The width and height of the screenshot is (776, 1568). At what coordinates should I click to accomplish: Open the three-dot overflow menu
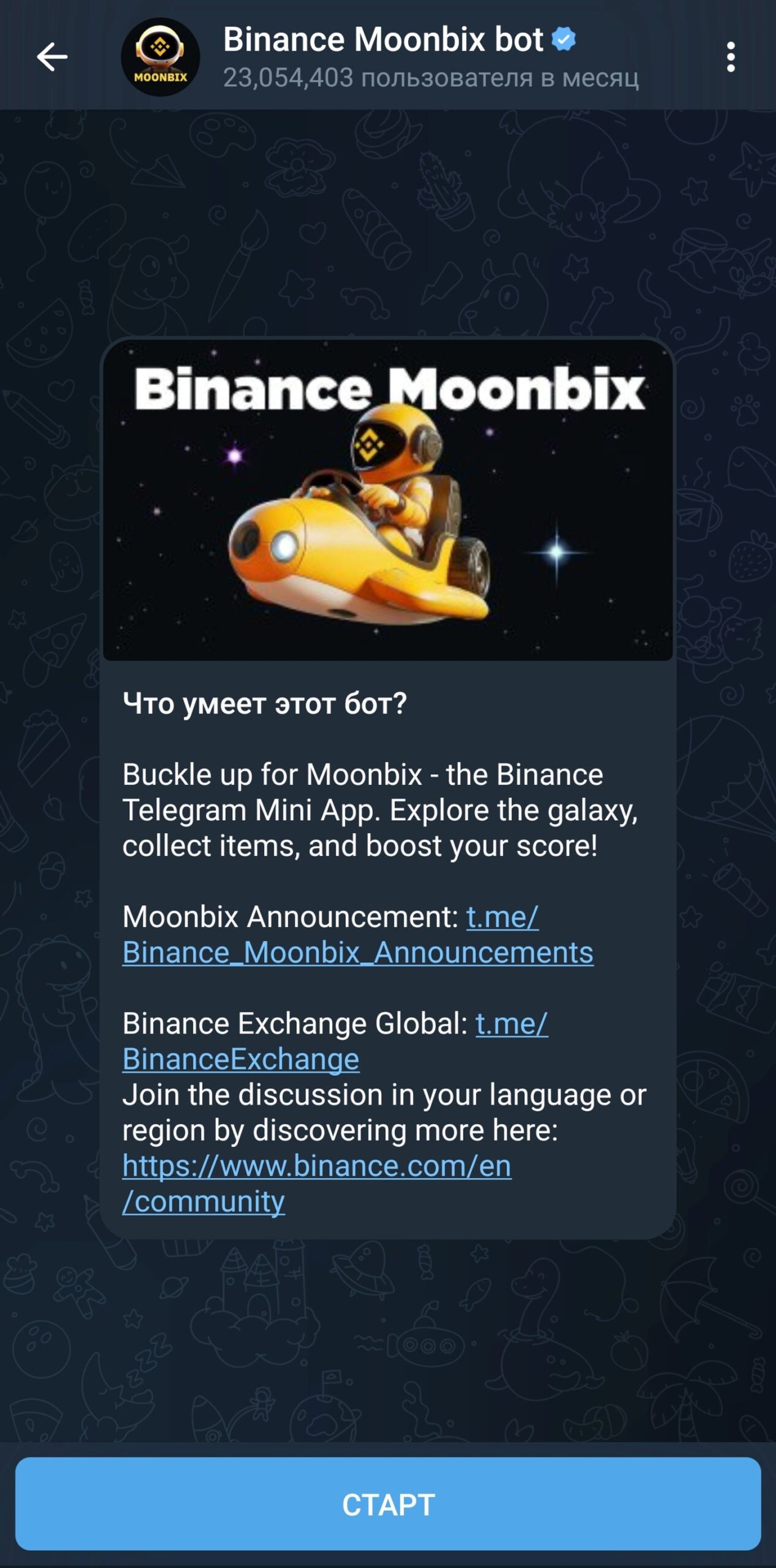point(731,57)
